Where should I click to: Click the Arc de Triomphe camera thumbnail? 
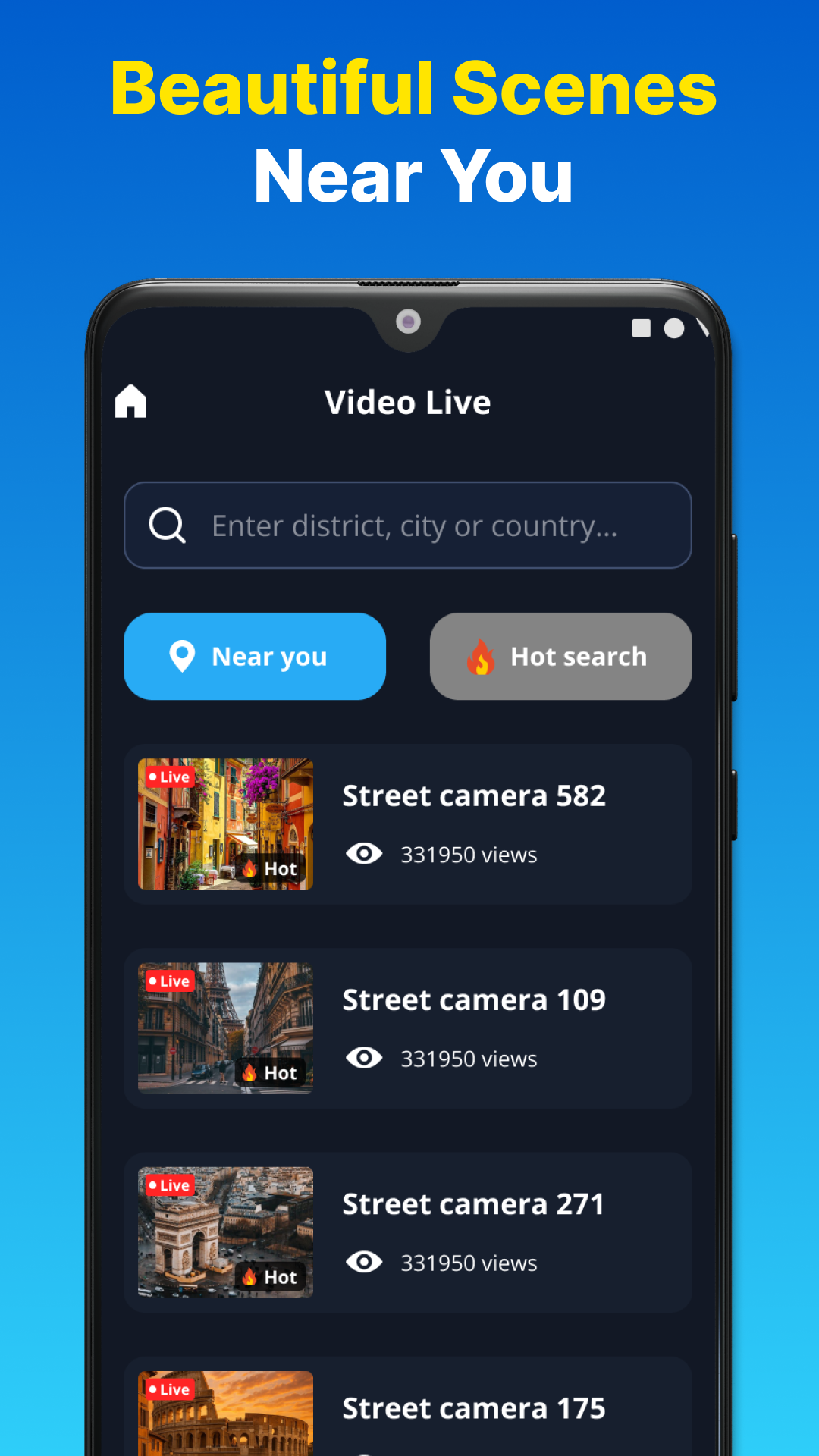(x=224, y=1233)
